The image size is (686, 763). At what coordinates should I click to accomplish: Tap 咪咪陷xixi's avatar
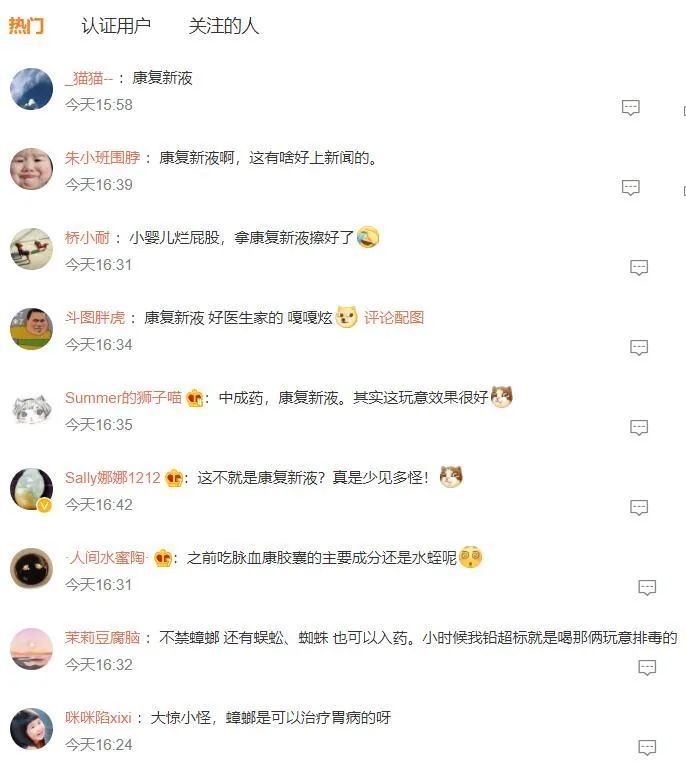coord(31,729)
